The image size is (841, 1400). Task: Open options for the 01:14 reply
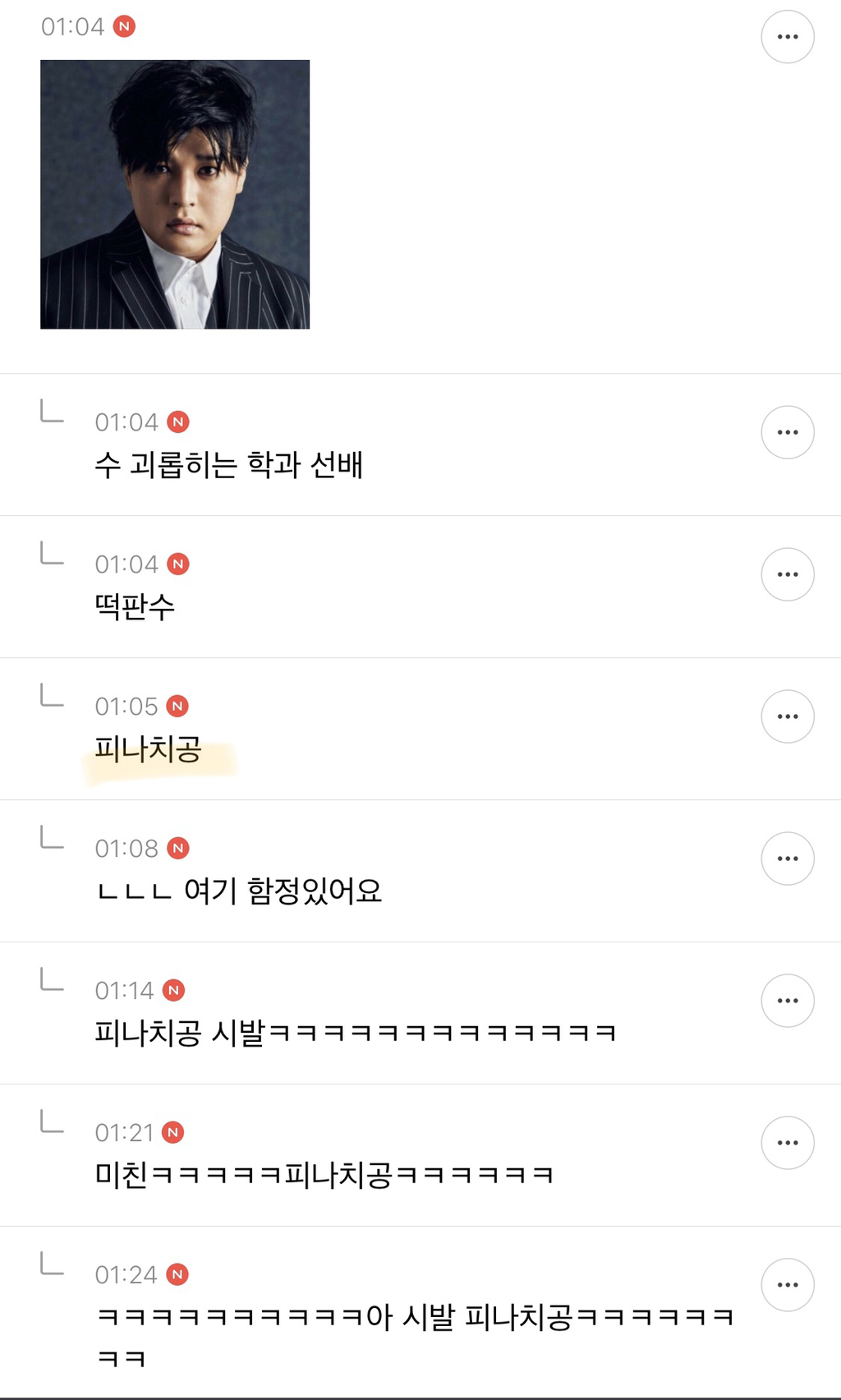point(787,1001)
